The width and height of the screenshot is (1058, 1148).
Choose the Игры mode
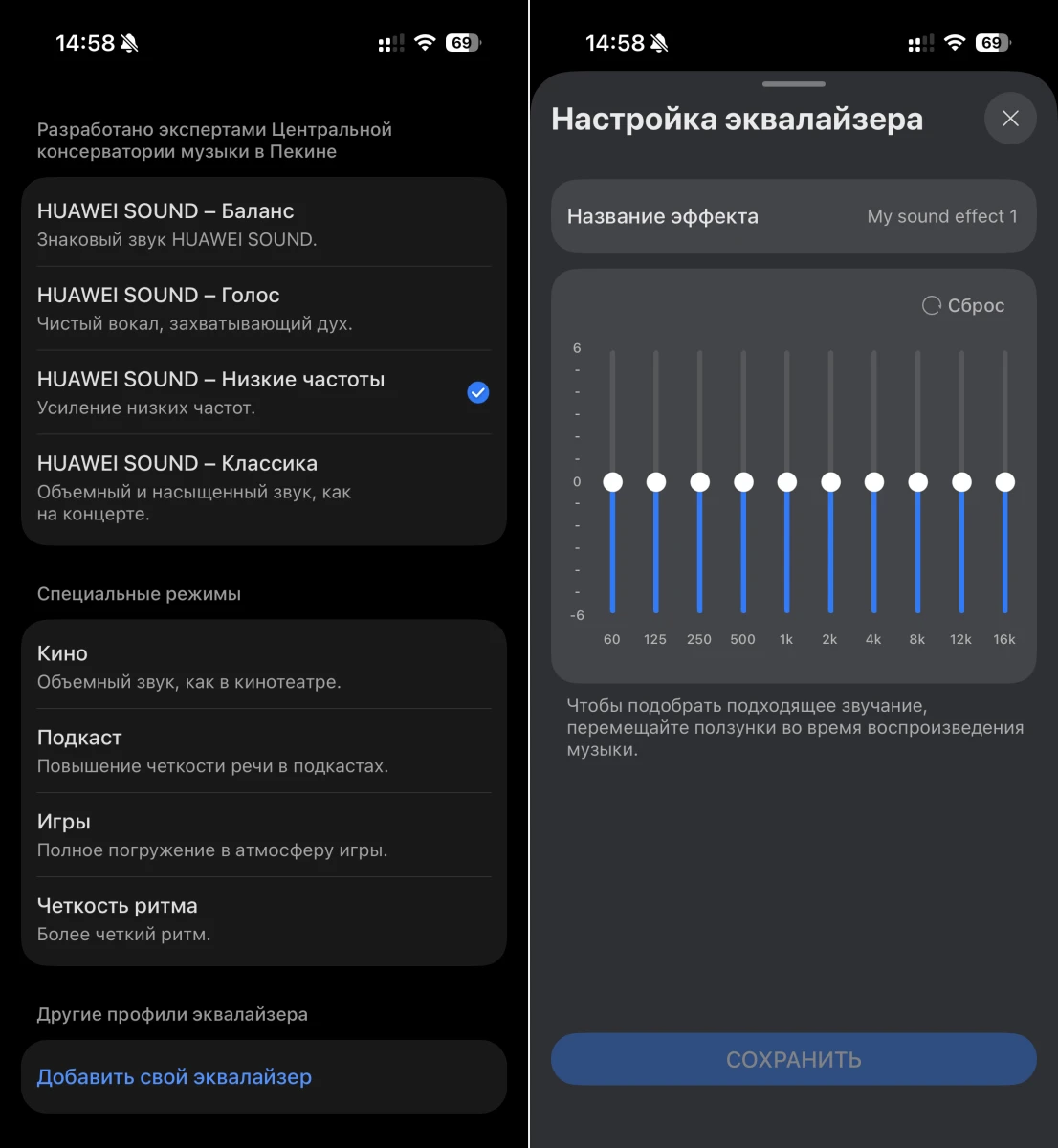(x=263, y=835)
